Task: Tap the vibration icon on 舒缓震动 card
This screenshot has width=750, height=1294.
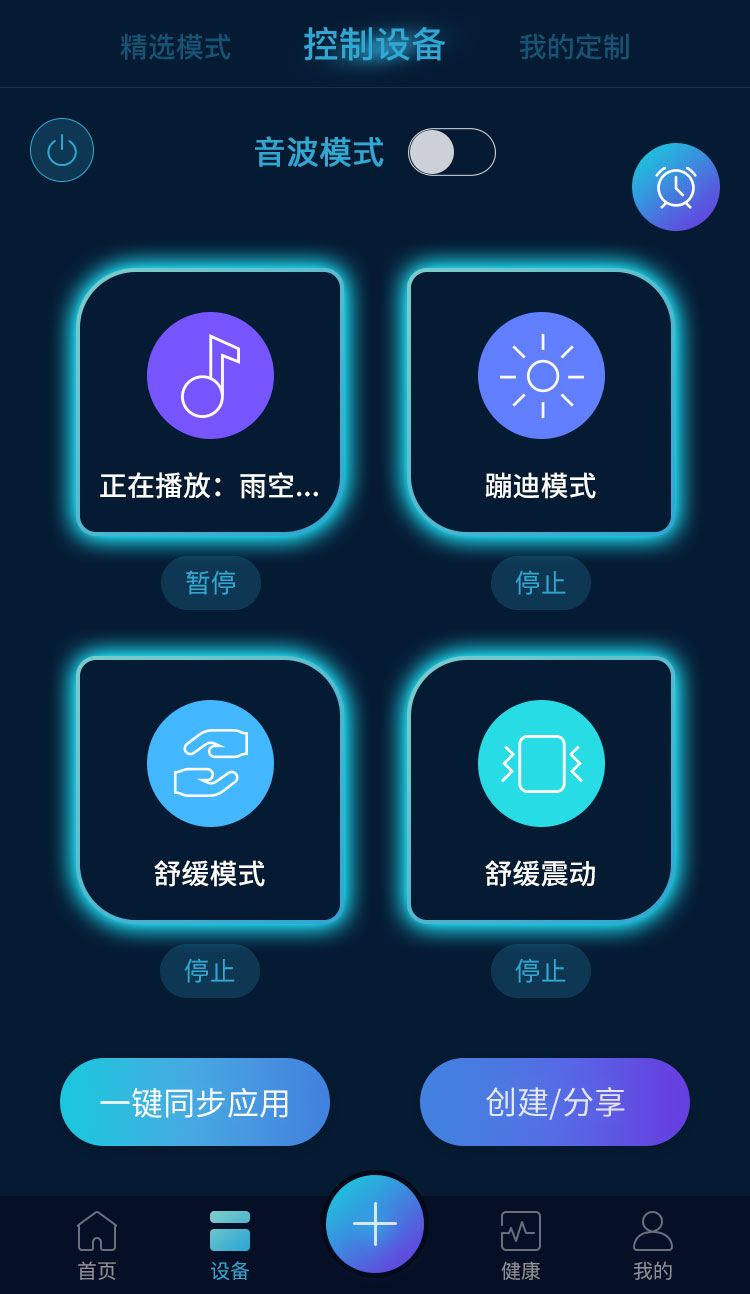Action: [541, 762]
